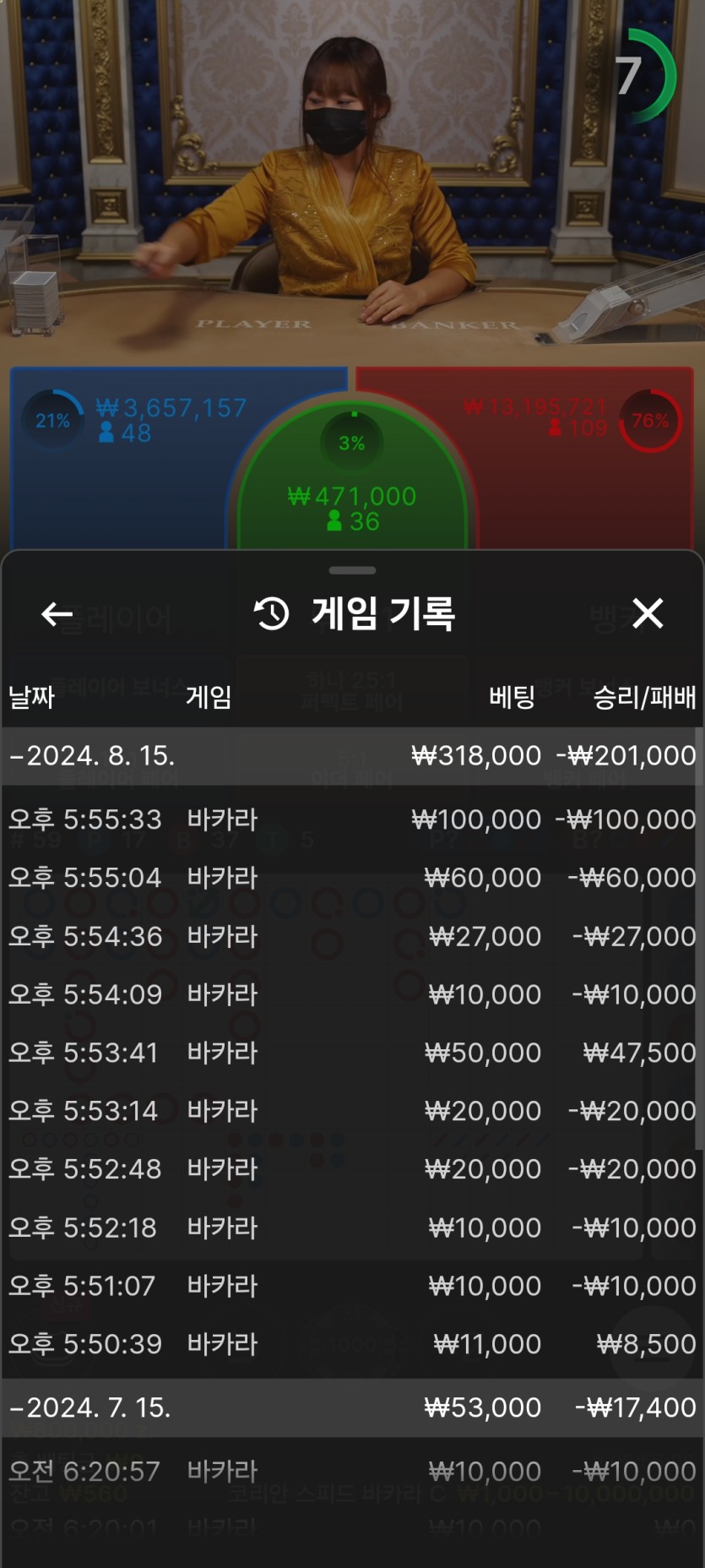Open the 오후 5:55:33 바카라 record
Viewport: 705px width, 1568px height.
[352, 819]
